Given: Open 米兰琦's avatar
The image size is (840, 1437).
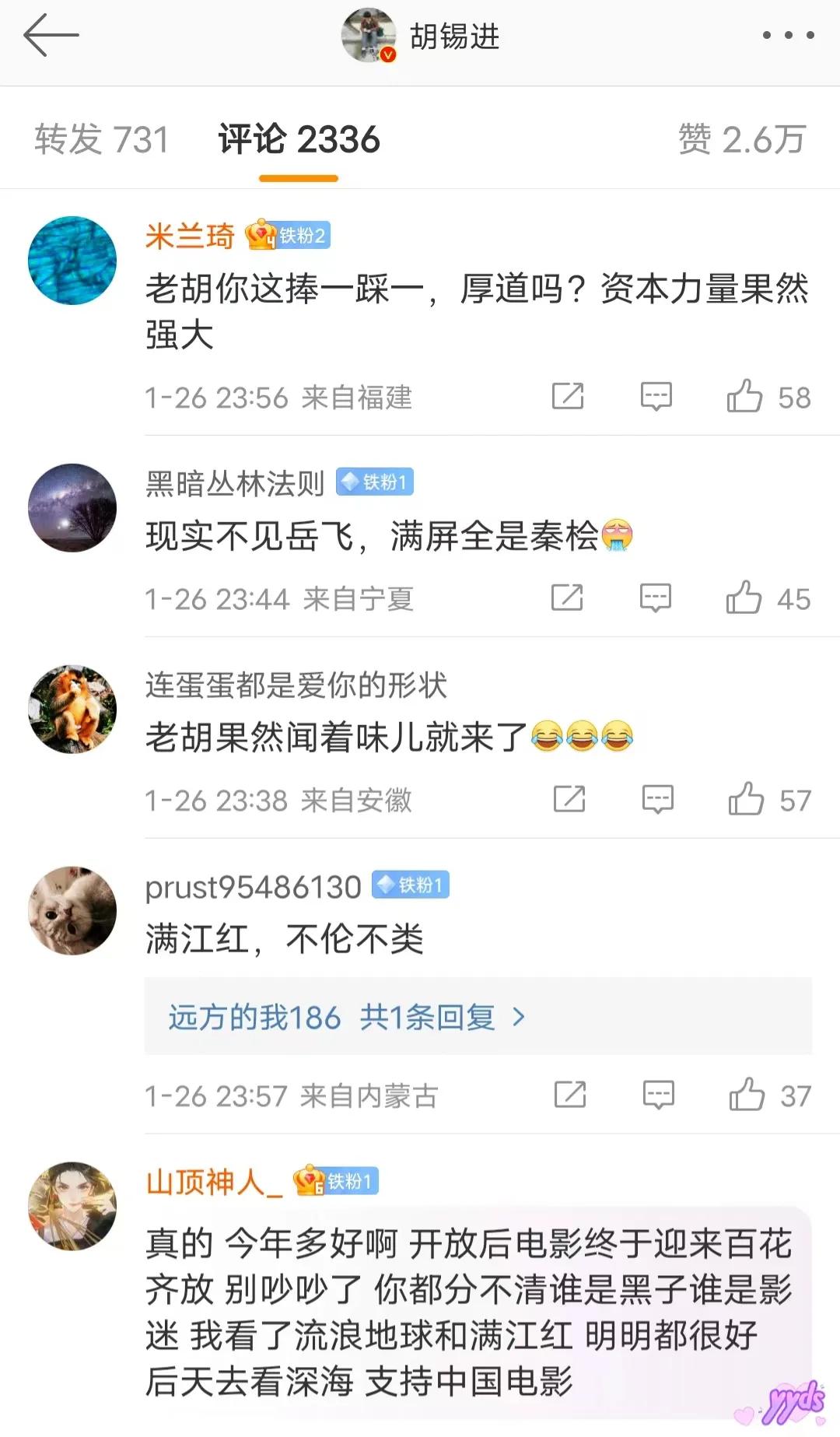Looking at the screenshot, I should pos(72,261).
